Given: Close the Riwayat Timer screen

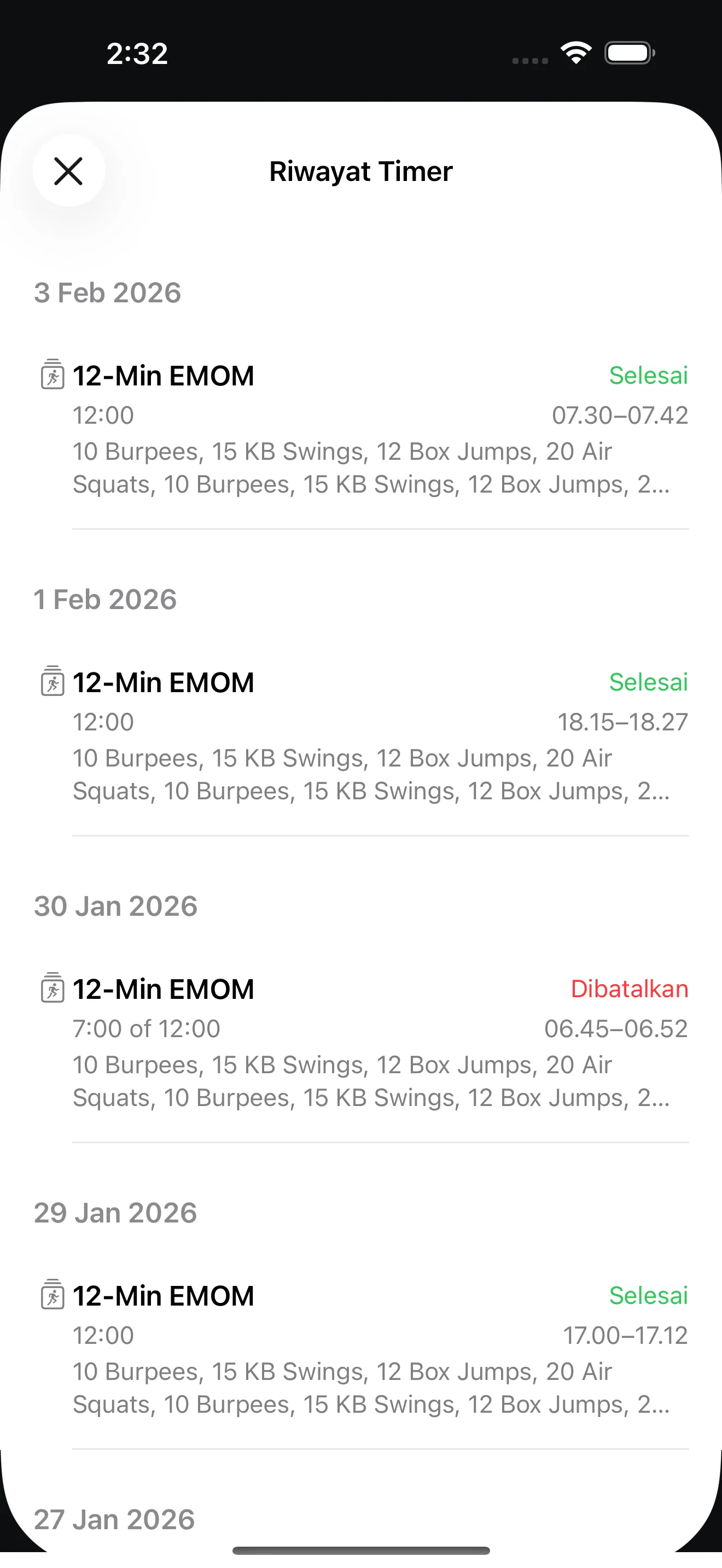Looking at the screenshot, I should (x=69, y=171).
